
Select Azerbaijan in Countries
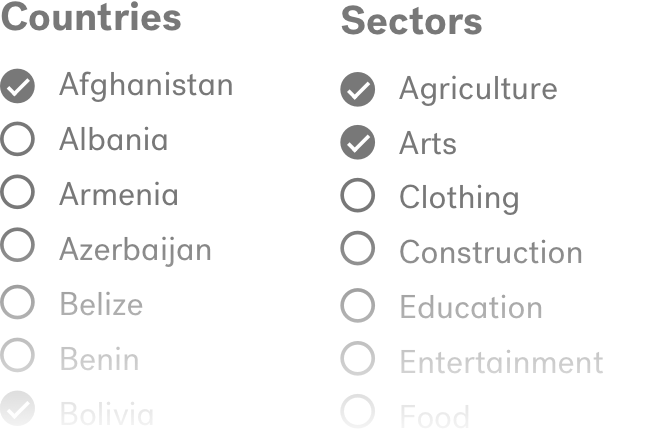[18, 247]
